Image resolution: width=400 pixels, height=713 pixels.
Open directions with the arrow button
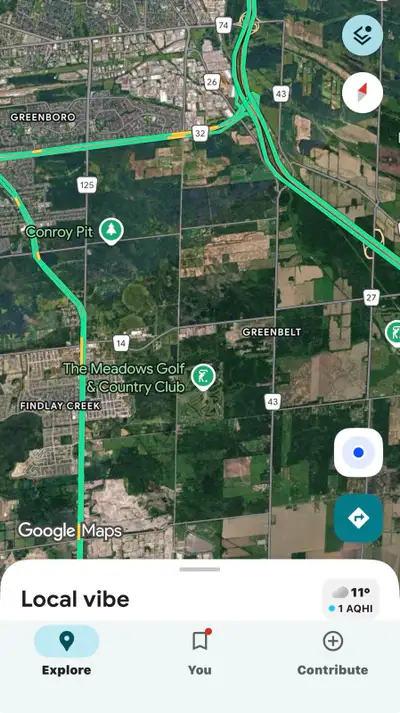click(359, 518)
